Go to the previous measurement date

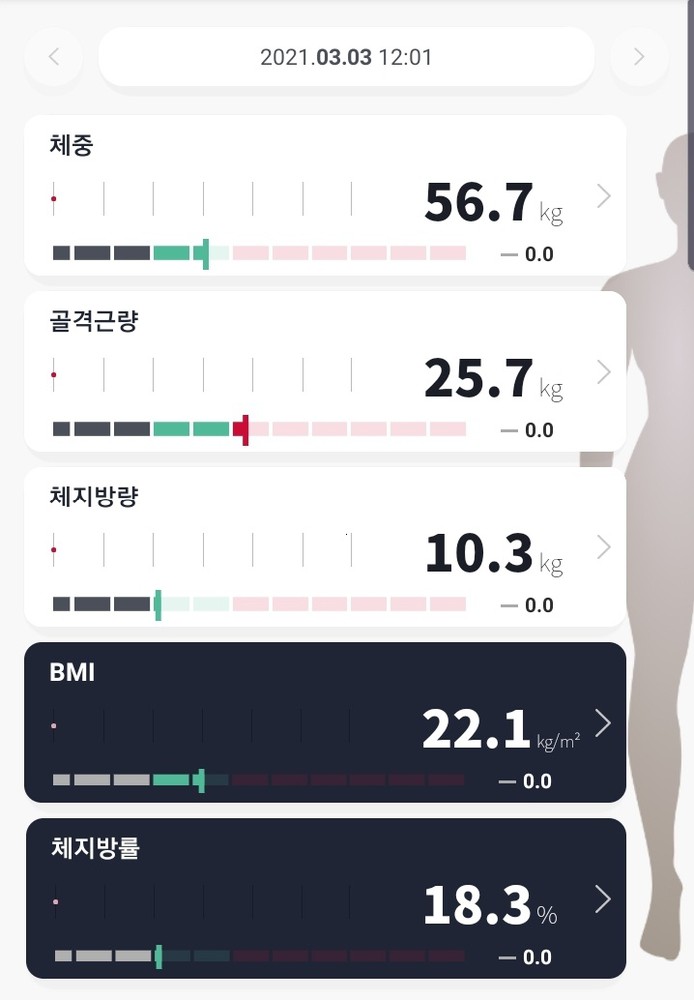point(54,57)
